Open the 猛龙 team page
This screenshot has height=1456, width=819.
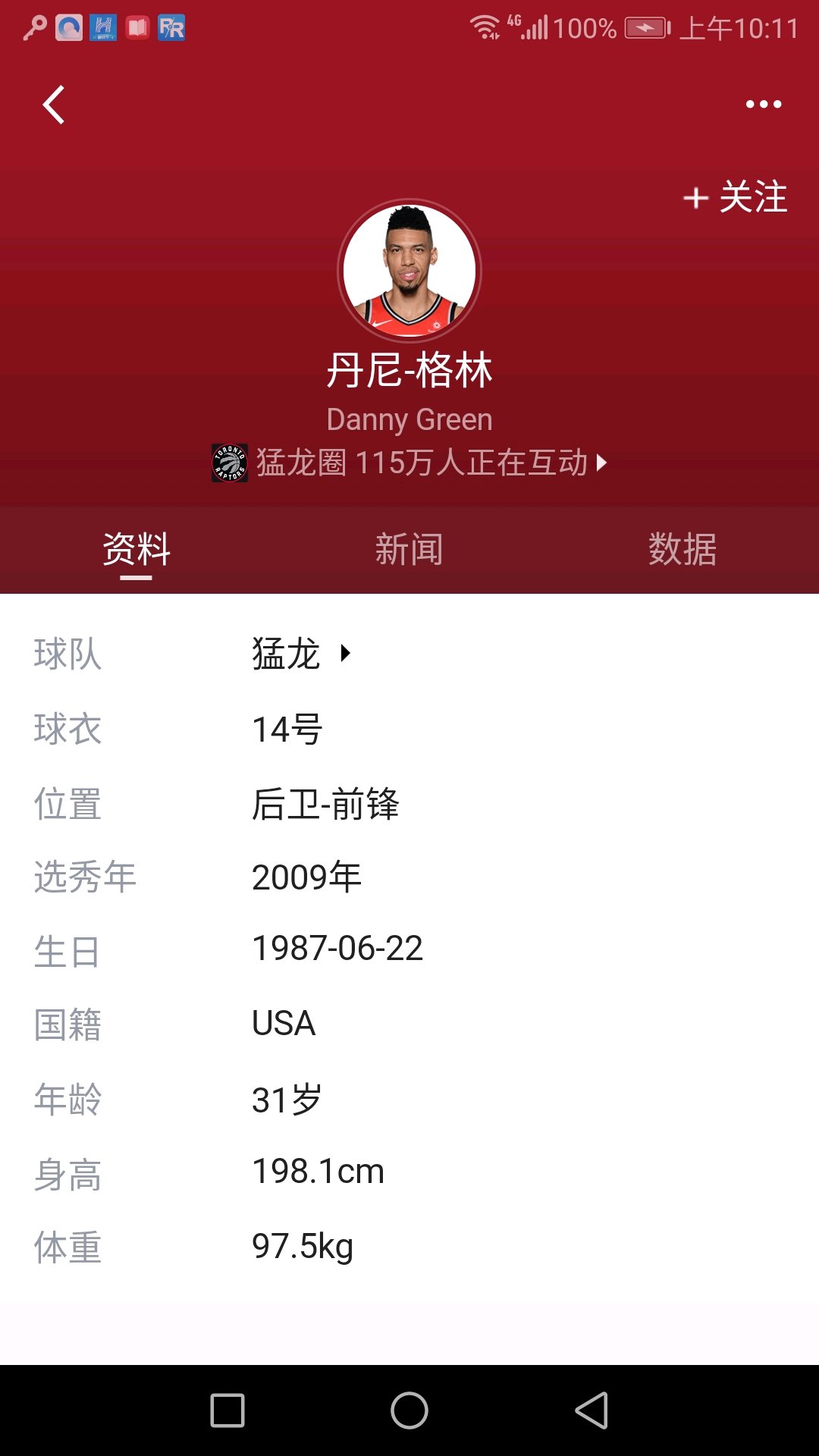pyautogui.click(x=301, y=654)
